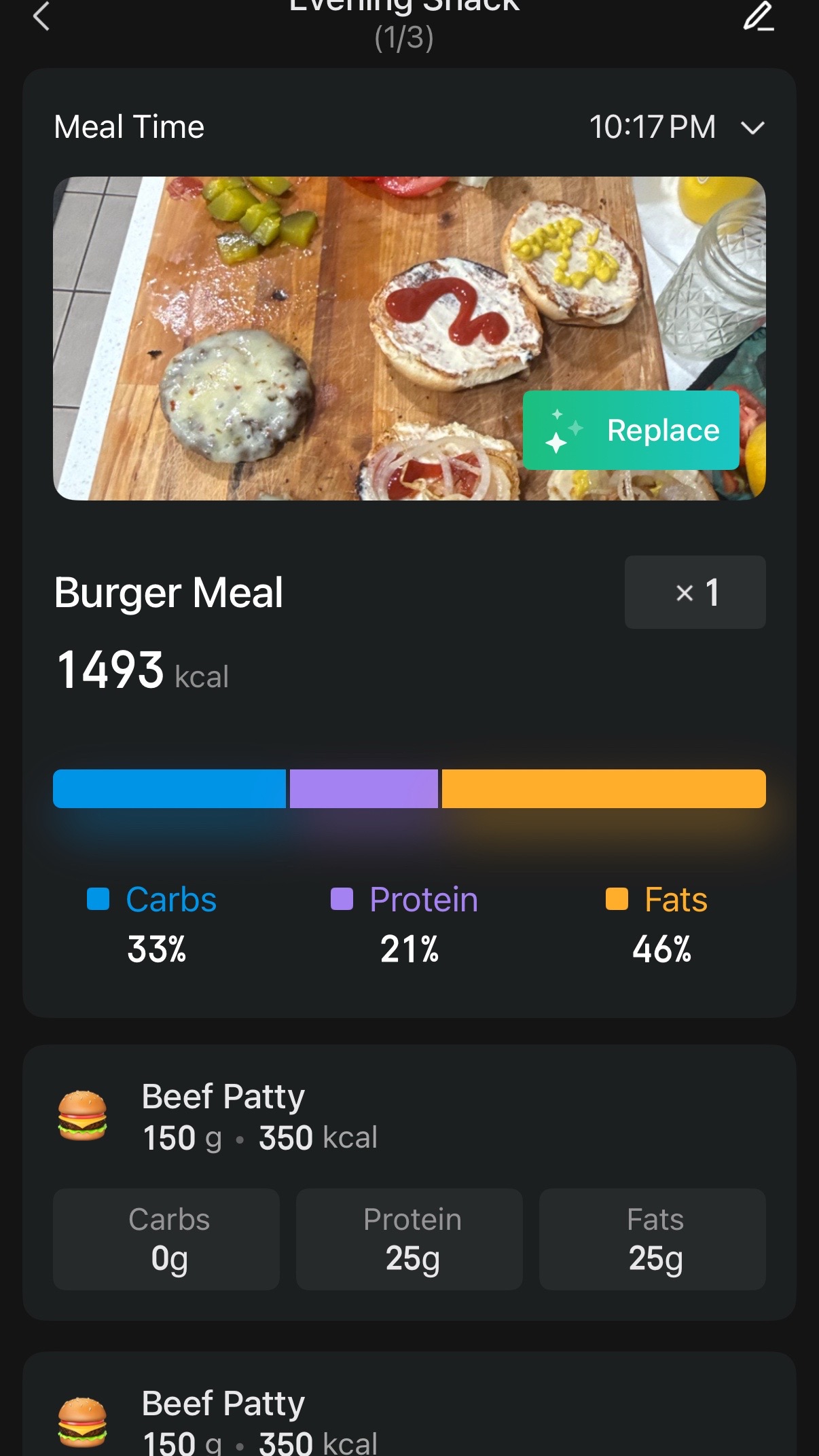
Task: Open the burger meal photo
Action: [409, 338]
